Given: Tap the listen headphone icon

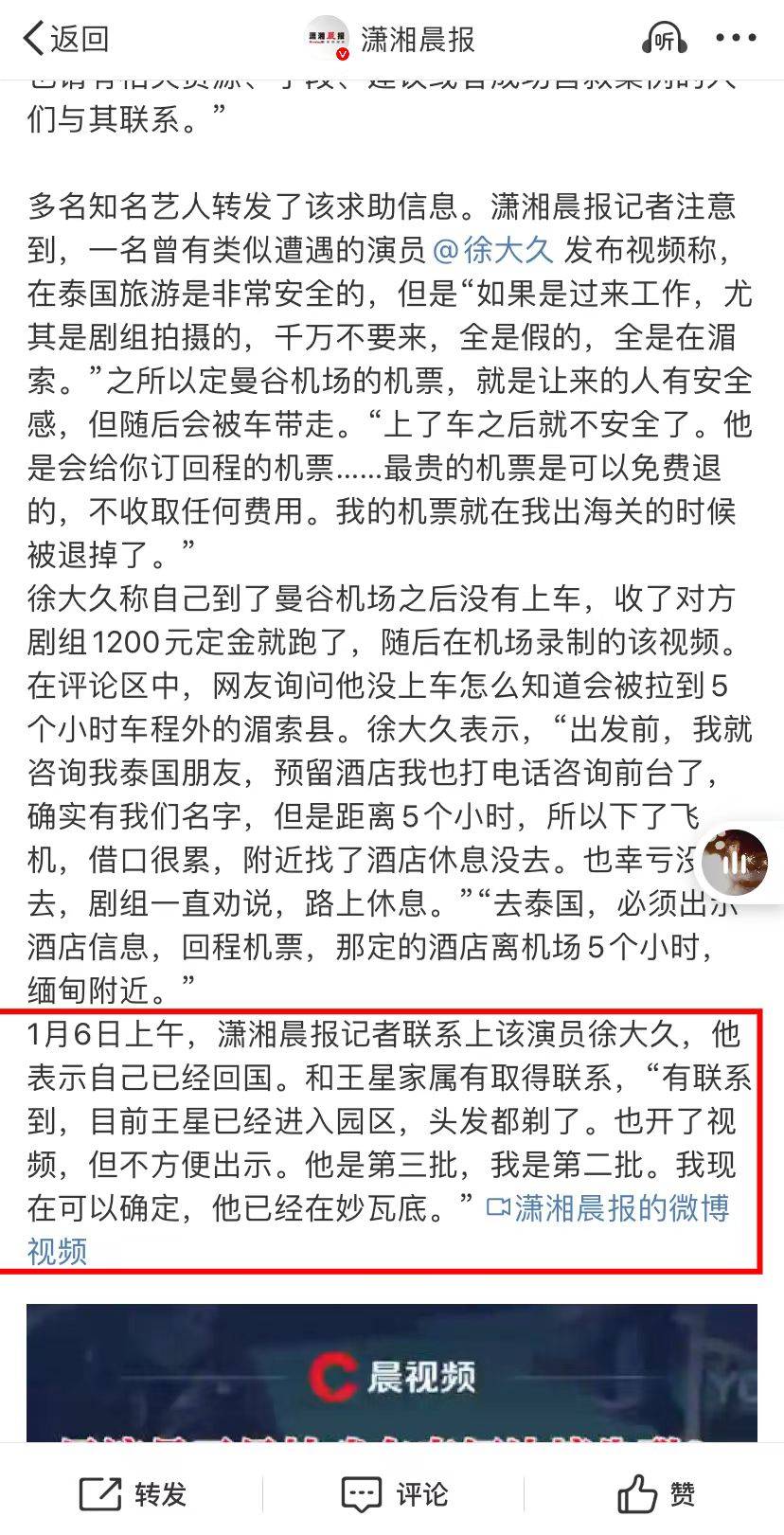Looking at the screenshot, I should (x=664, y=39).
